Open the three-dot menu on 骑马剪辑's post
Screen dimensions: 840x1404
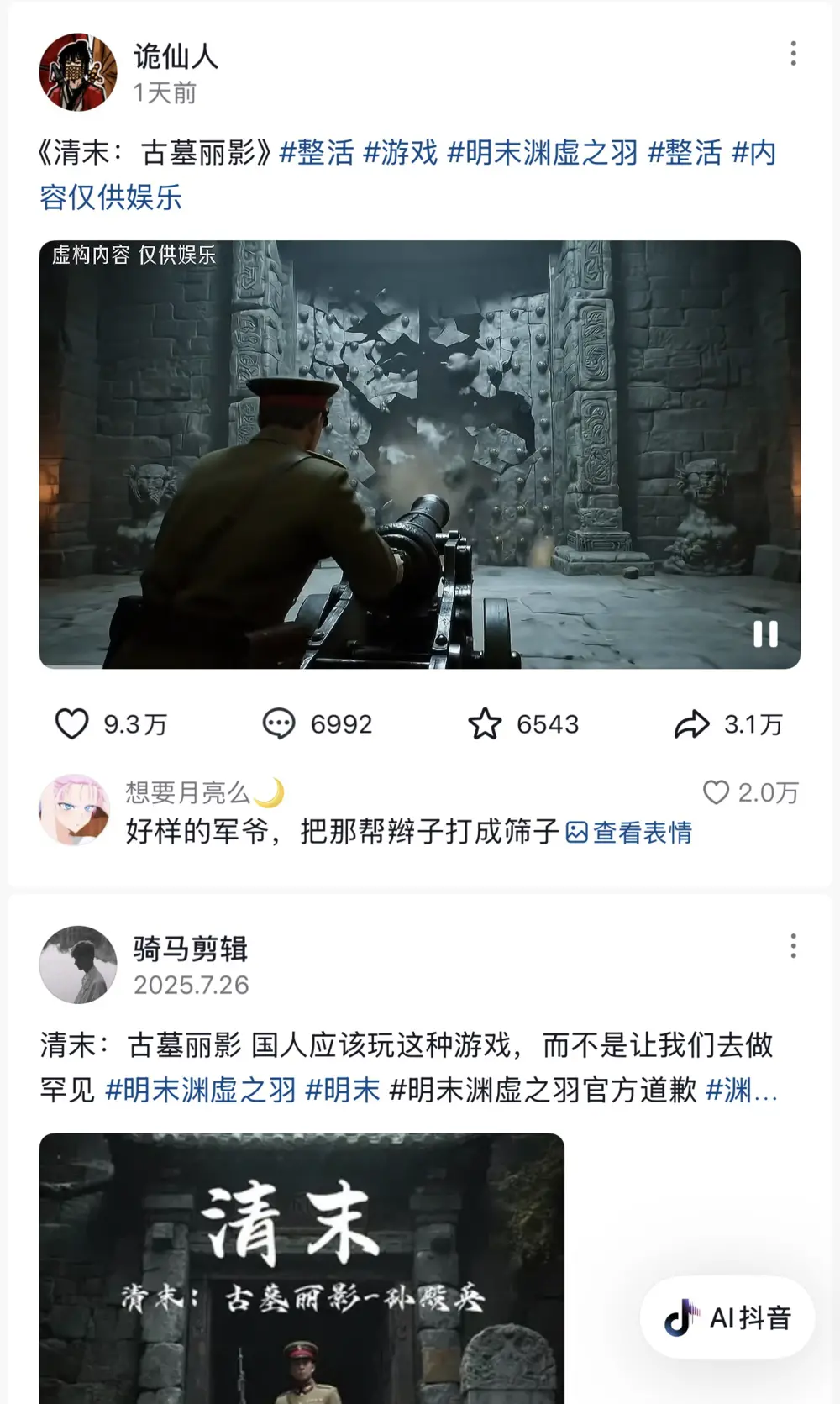[795, 947]
